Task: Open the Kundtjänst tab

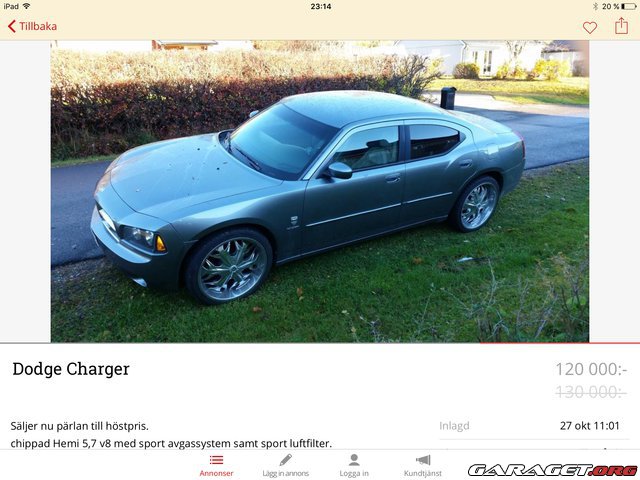Action: pos(422,465)
